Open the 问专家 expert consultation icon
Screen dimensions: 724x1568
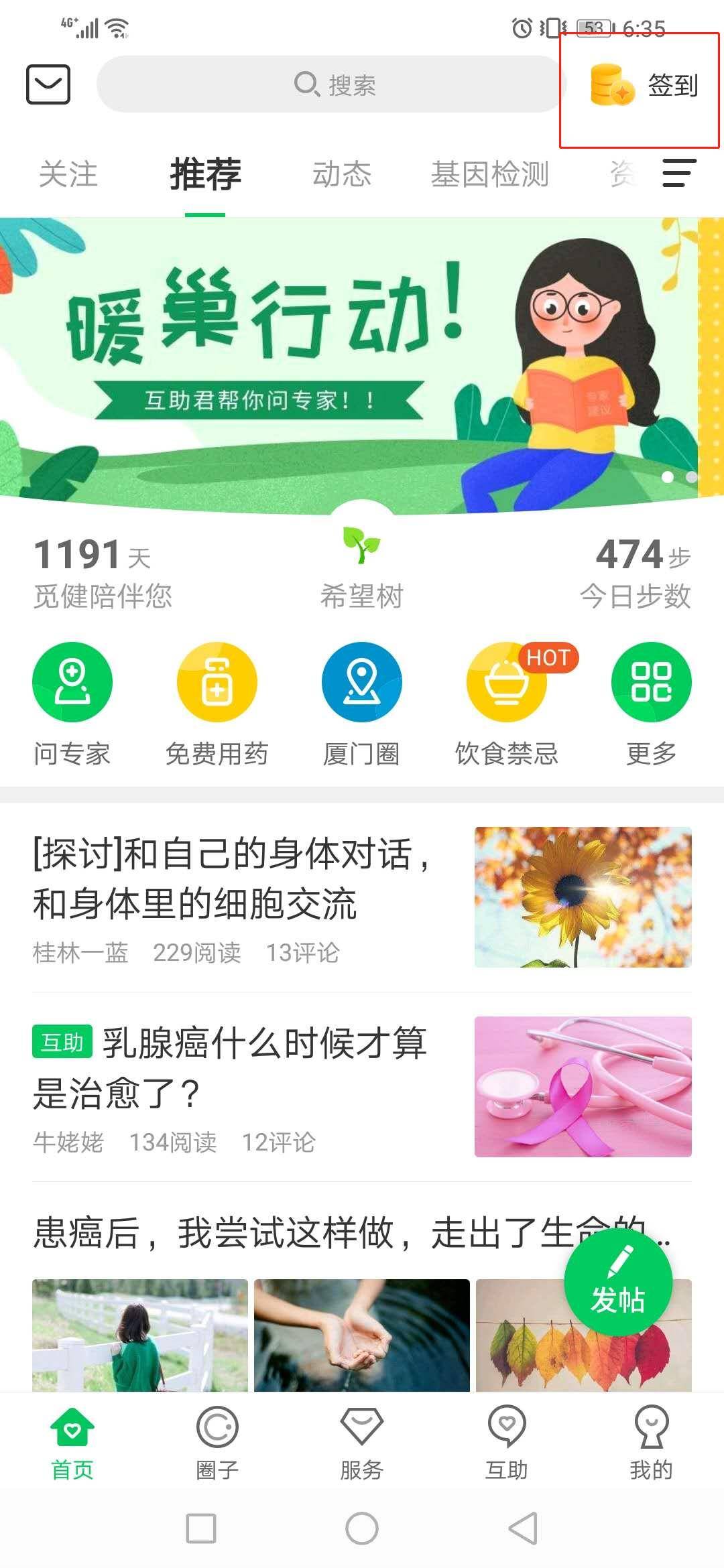coord(74,681)
